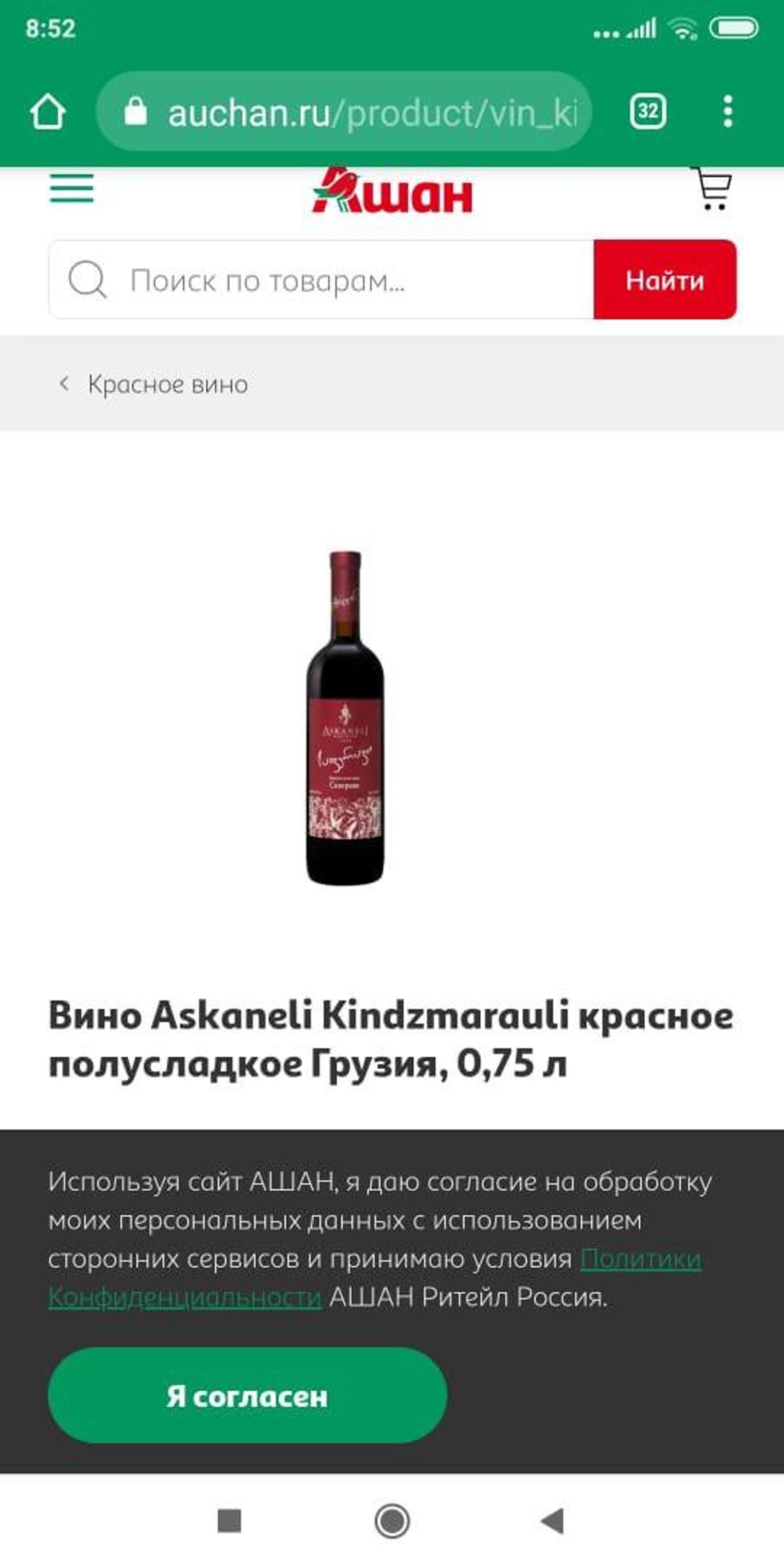Open recent apps with square button

229,1521
